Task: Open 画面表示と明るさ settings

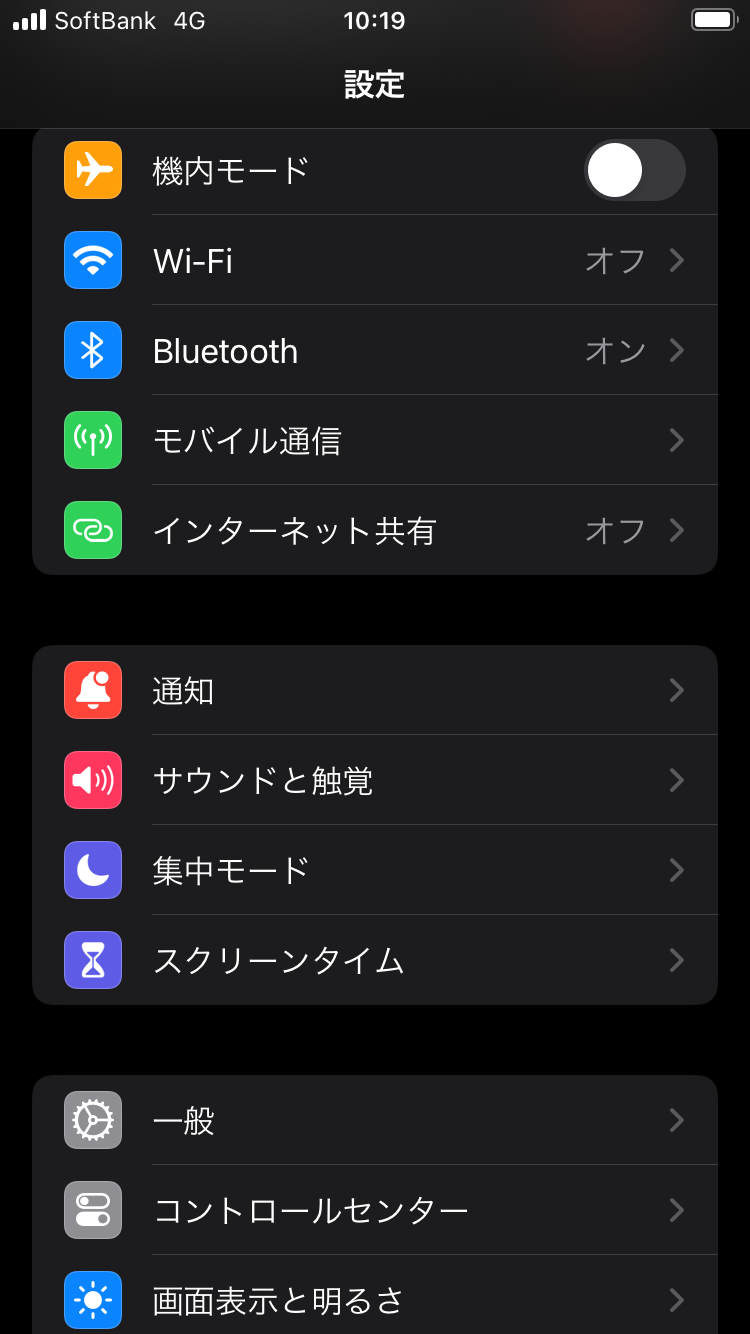Action: pos(375,1295)
